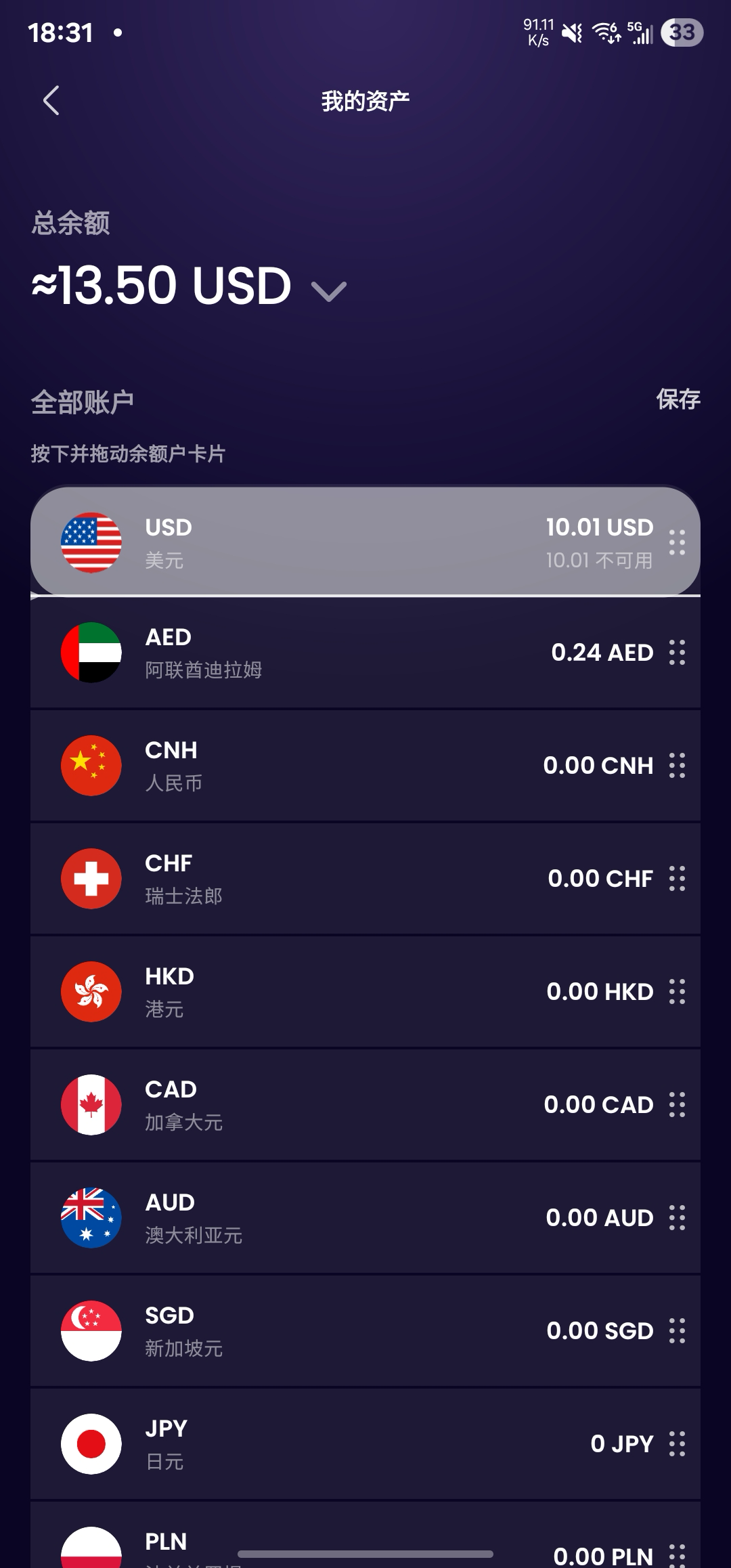Tap 保存 to save the account order
Image resolution: width=731 pixels, height=1568 pixels.
[678, 399]
